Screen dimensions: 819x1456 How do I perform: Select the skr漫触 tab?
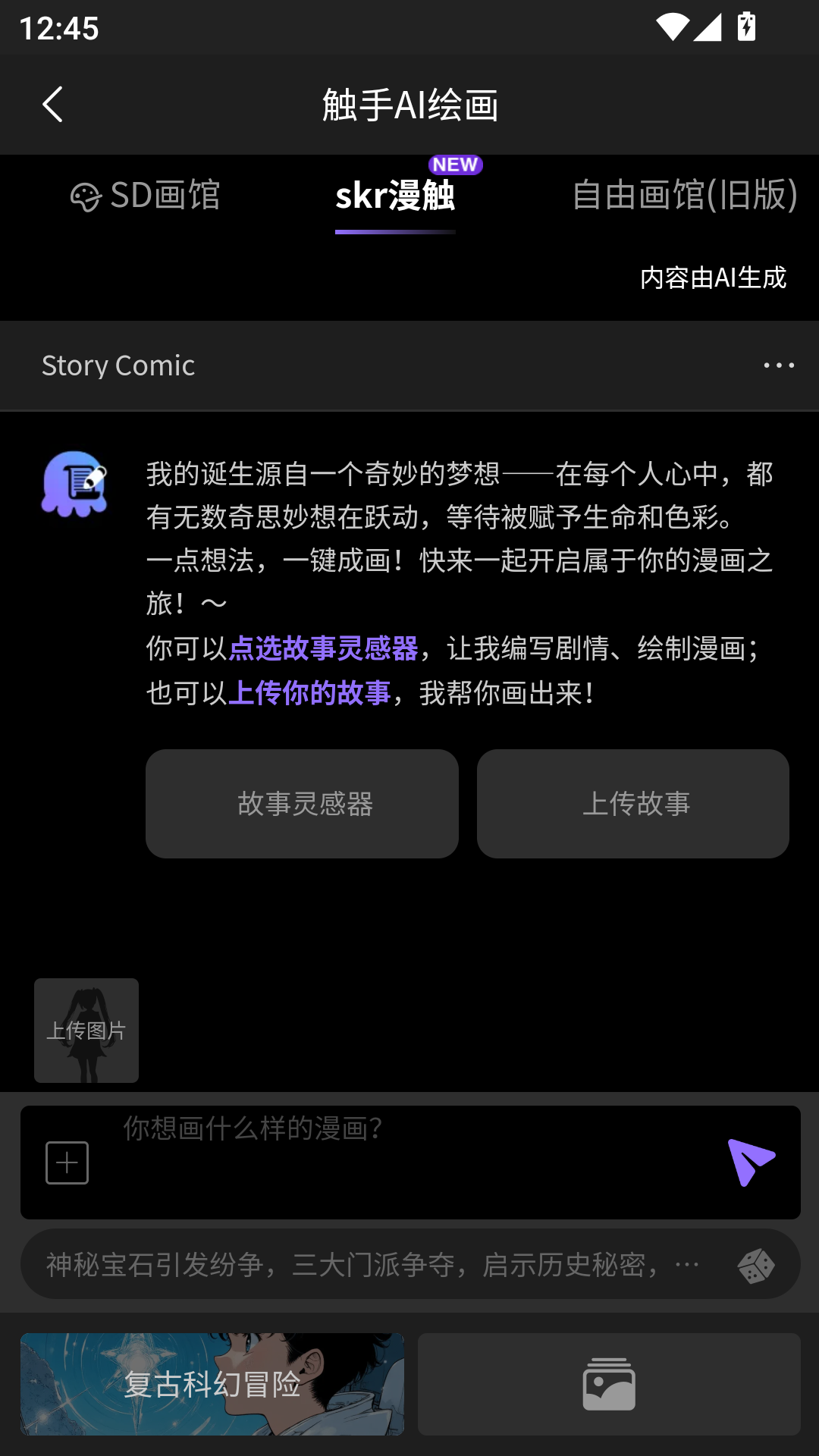point(396,196)
